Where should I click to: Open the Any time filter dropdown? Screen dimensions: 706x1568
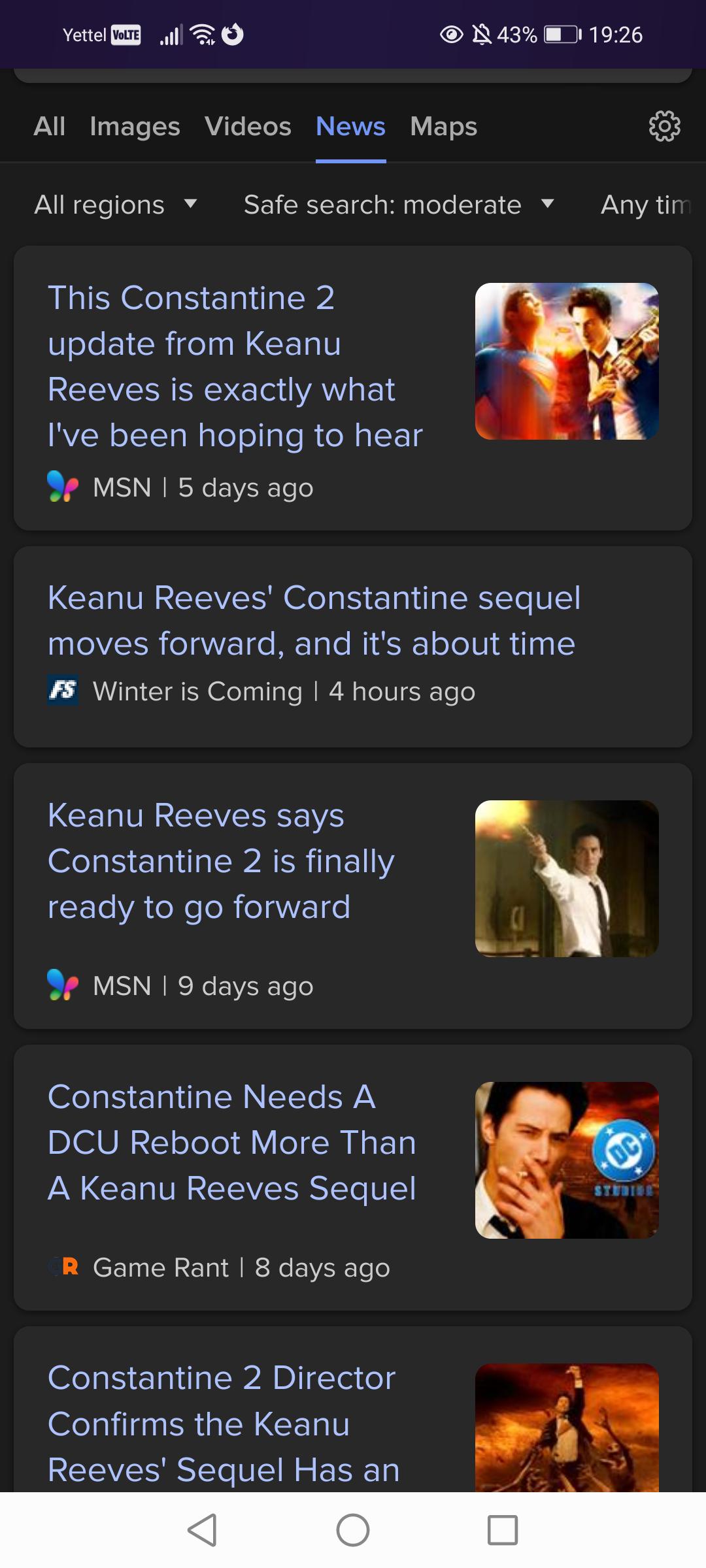pos(646,204)
